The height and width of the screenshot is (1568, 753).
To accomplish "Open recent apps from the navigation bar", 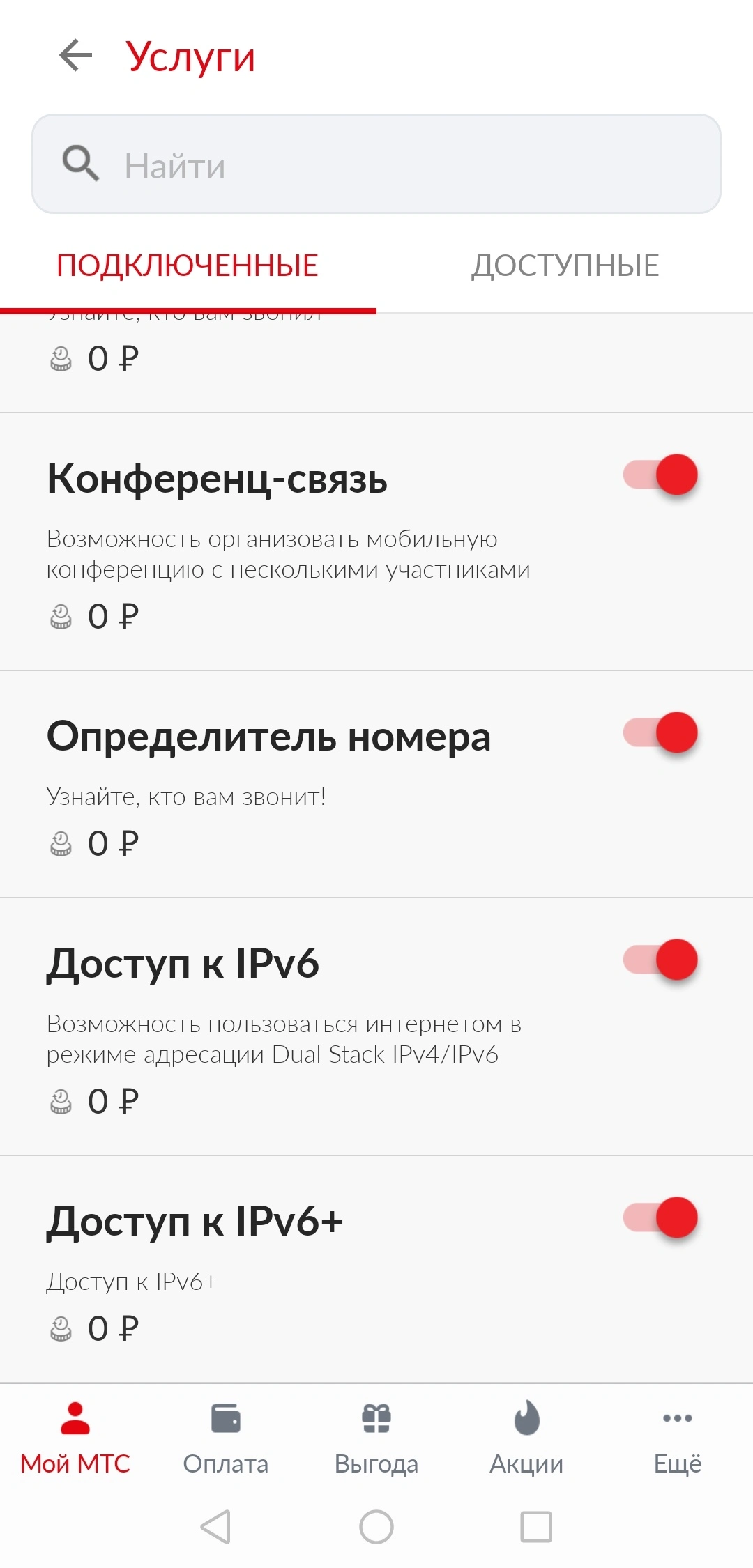I will coord(536,1527).
